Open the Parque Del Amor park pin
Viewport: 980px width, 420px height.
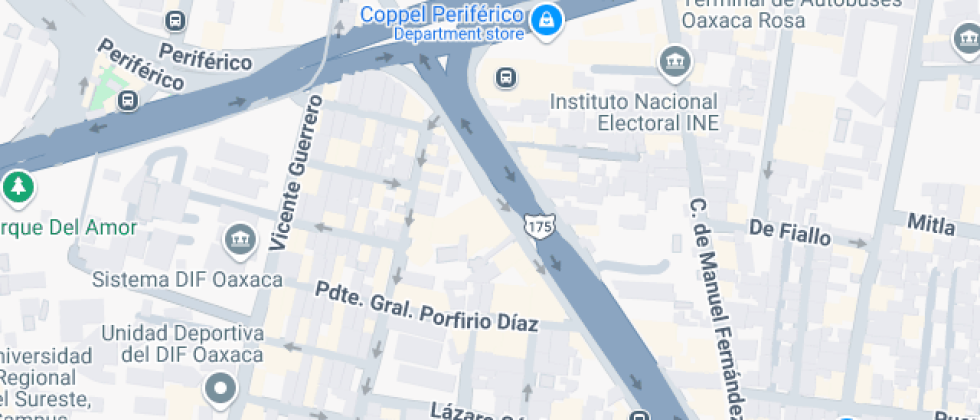(x=17, y=185)
